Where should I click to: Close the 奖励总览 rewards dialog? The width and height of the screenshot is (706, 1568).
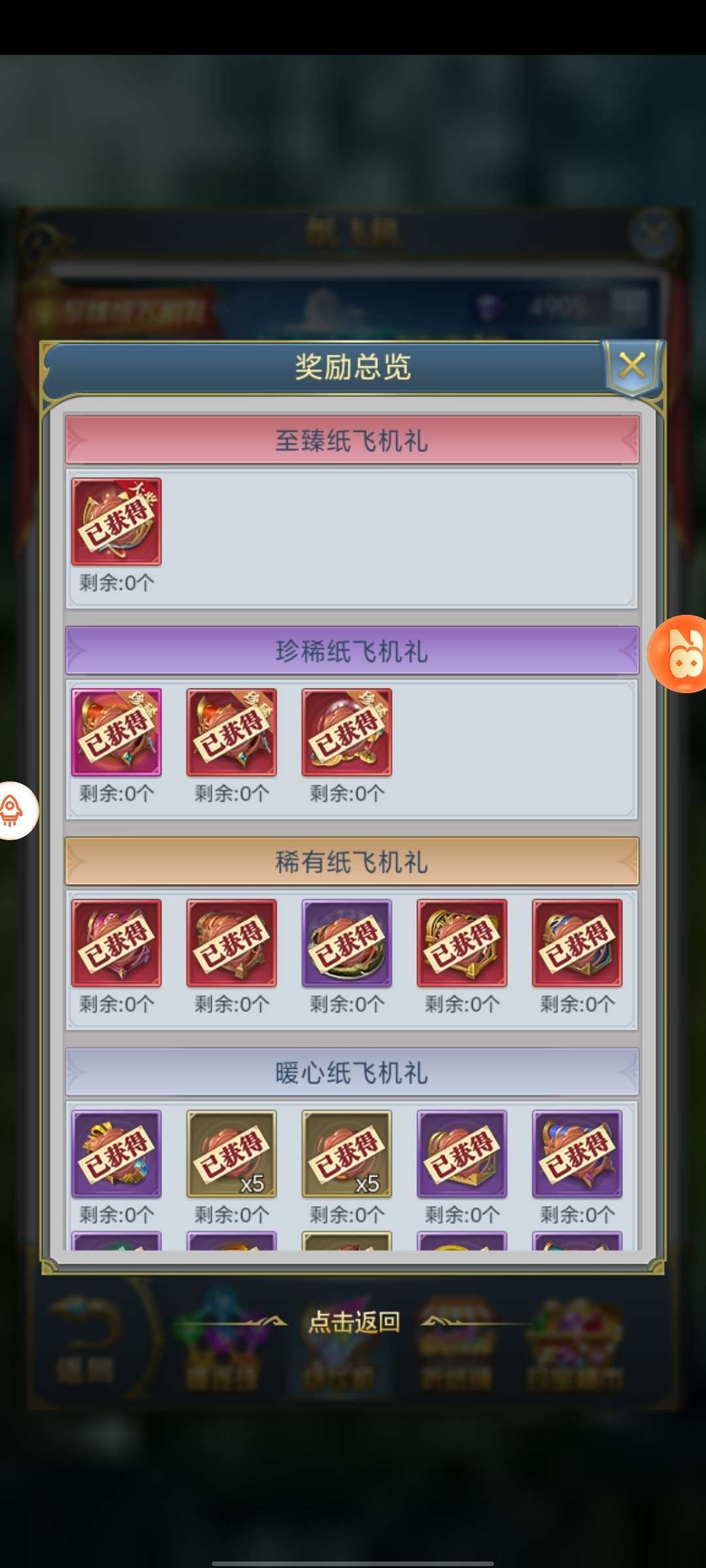point(631,366)
